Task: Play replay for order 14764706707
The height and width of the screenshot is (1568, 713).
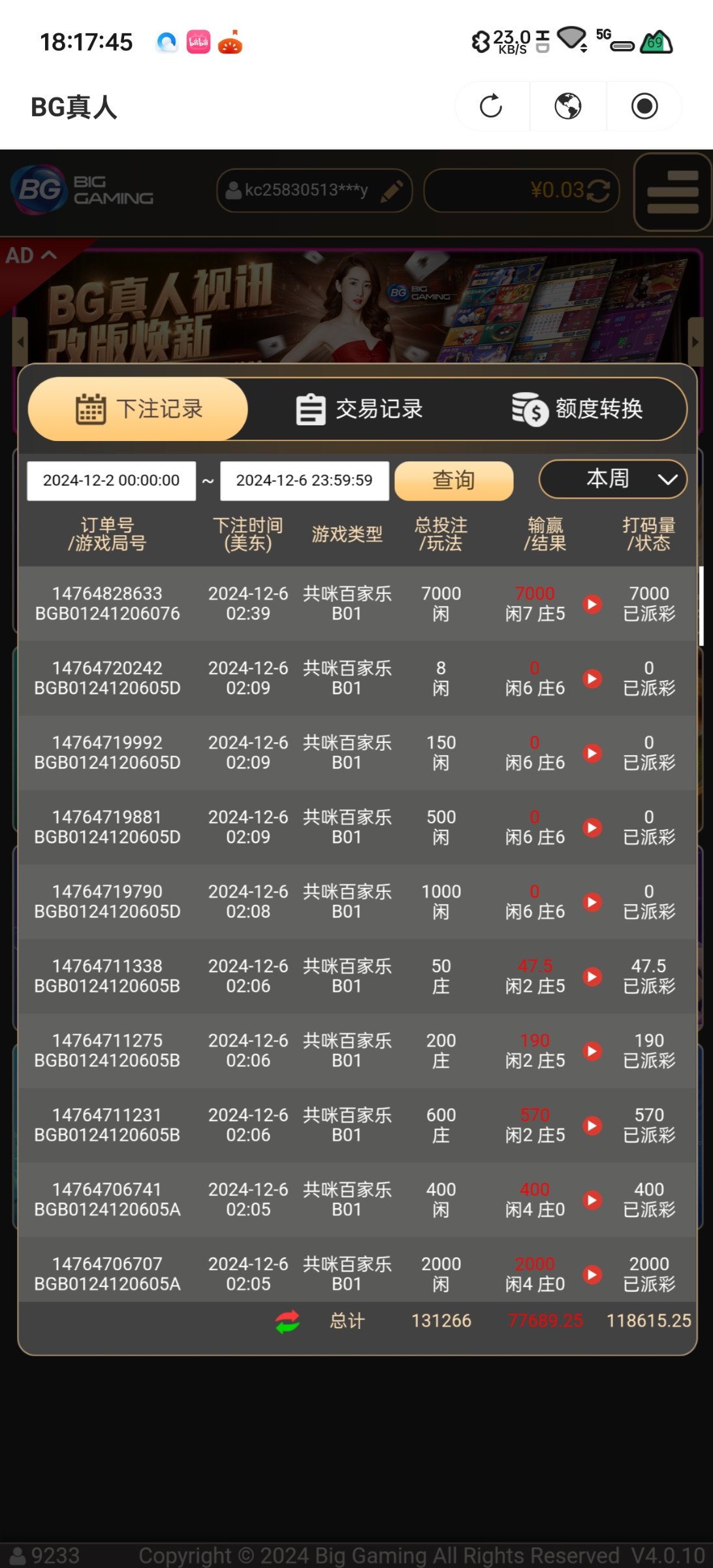Action: pos(592,1274)
